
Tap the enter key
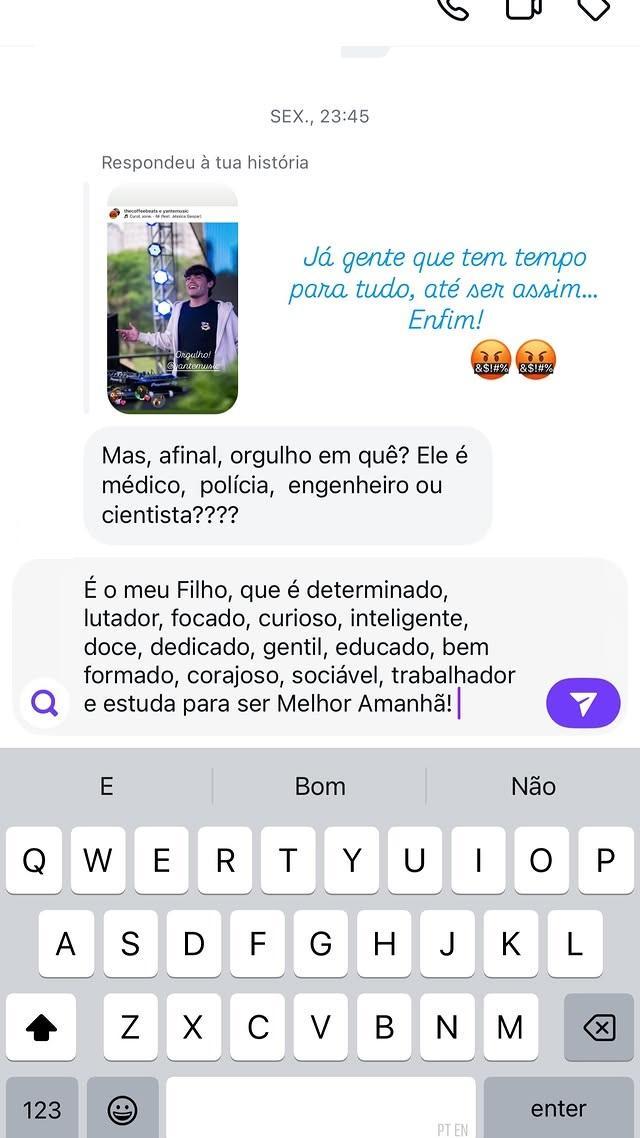(558, 1109)
